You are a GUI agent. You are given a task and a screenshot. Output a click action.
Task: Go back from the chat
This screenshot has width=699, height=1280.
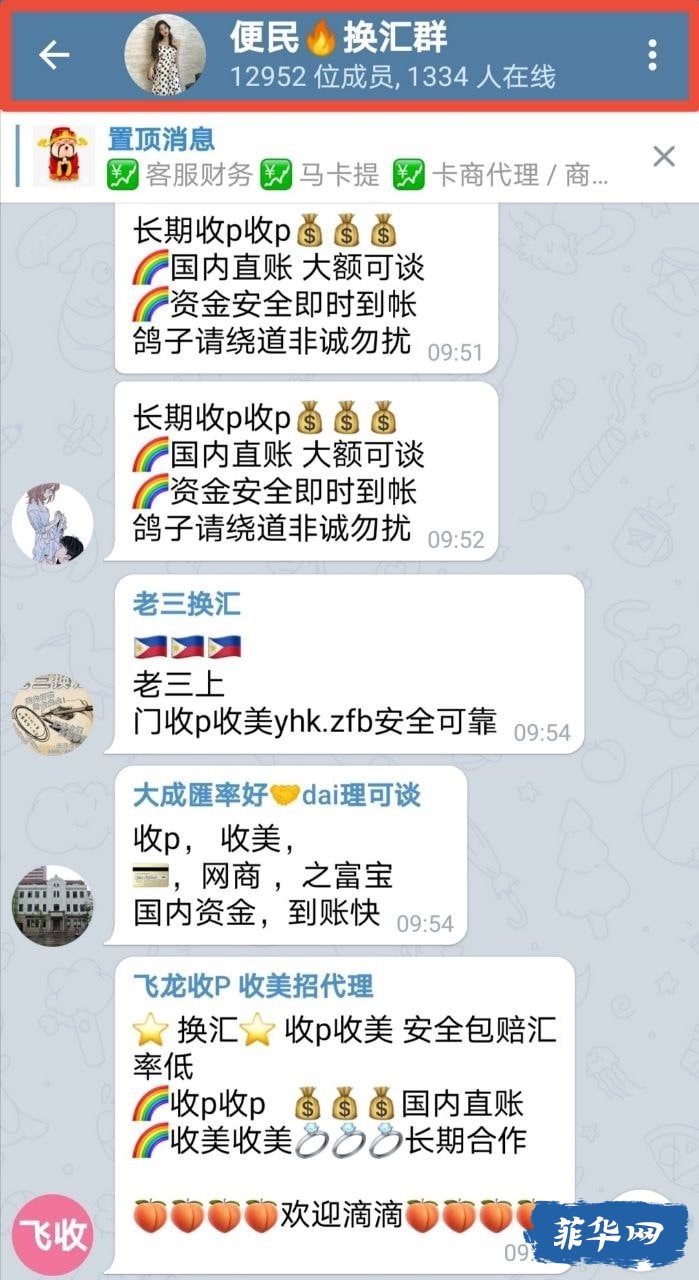[x=54, y=54]
